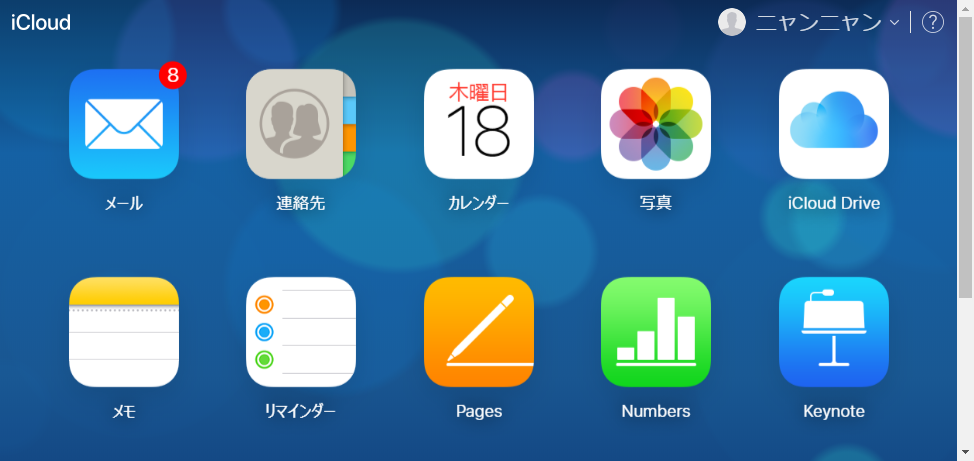Open the 写真 photos app
This screenshot has height=461, width=974.
[x=656, y=124]
